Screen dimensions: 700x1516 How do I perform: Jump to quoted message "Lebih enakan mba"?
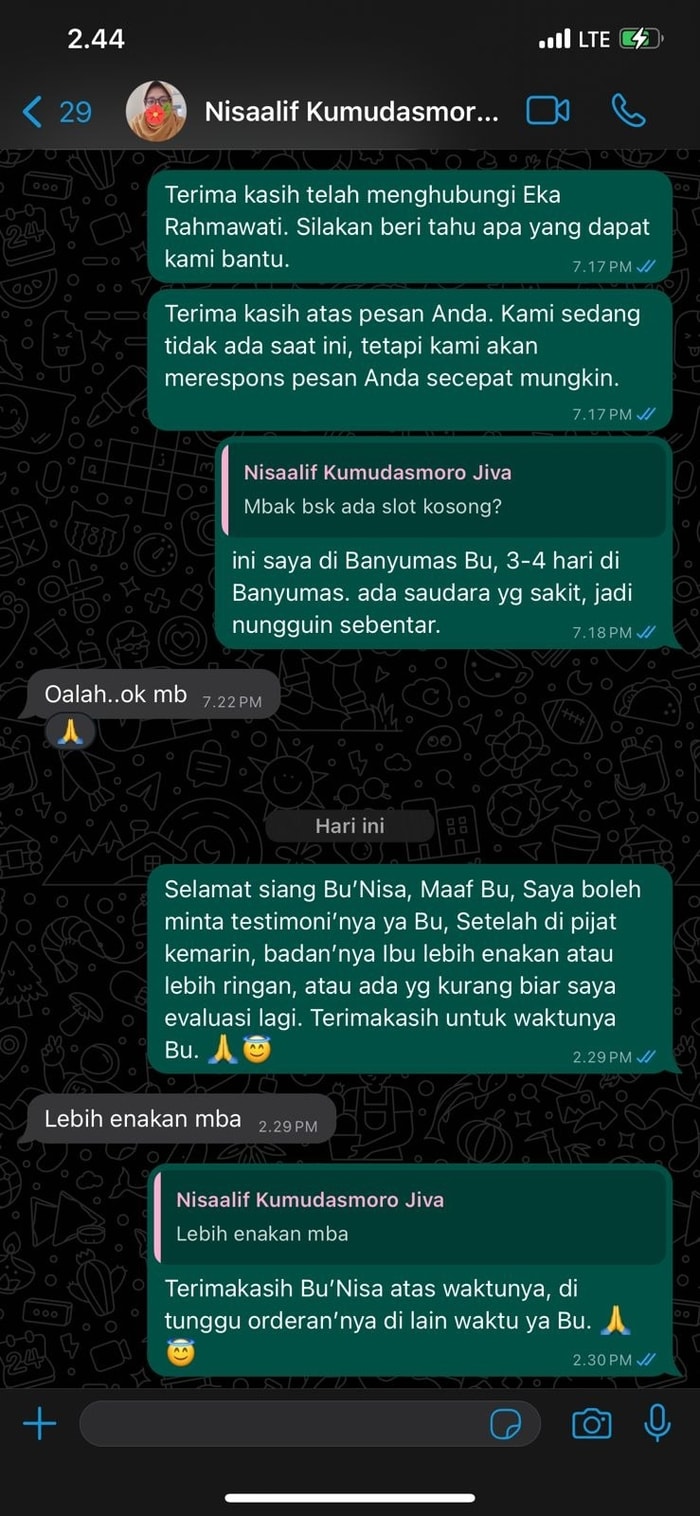(x=410, y=1216)
